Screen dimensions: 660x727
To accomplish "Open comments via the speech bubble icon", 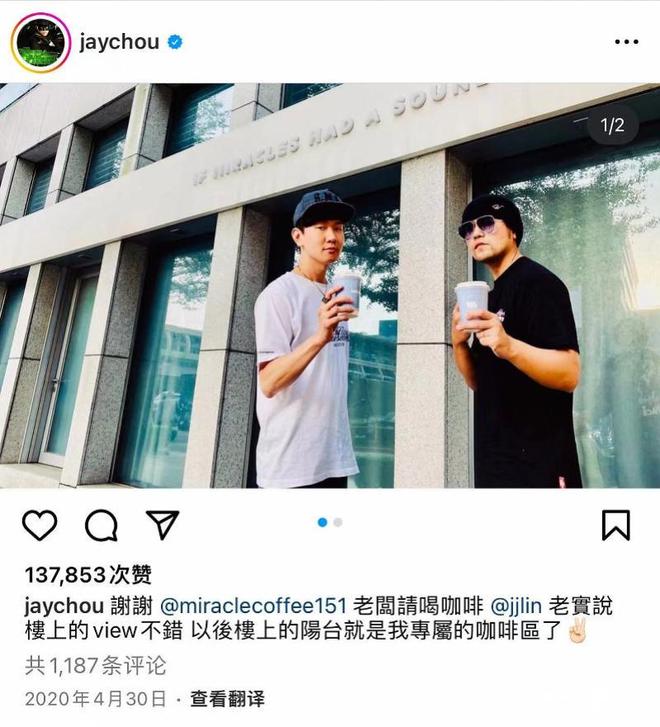I will (x=101, y=525).
